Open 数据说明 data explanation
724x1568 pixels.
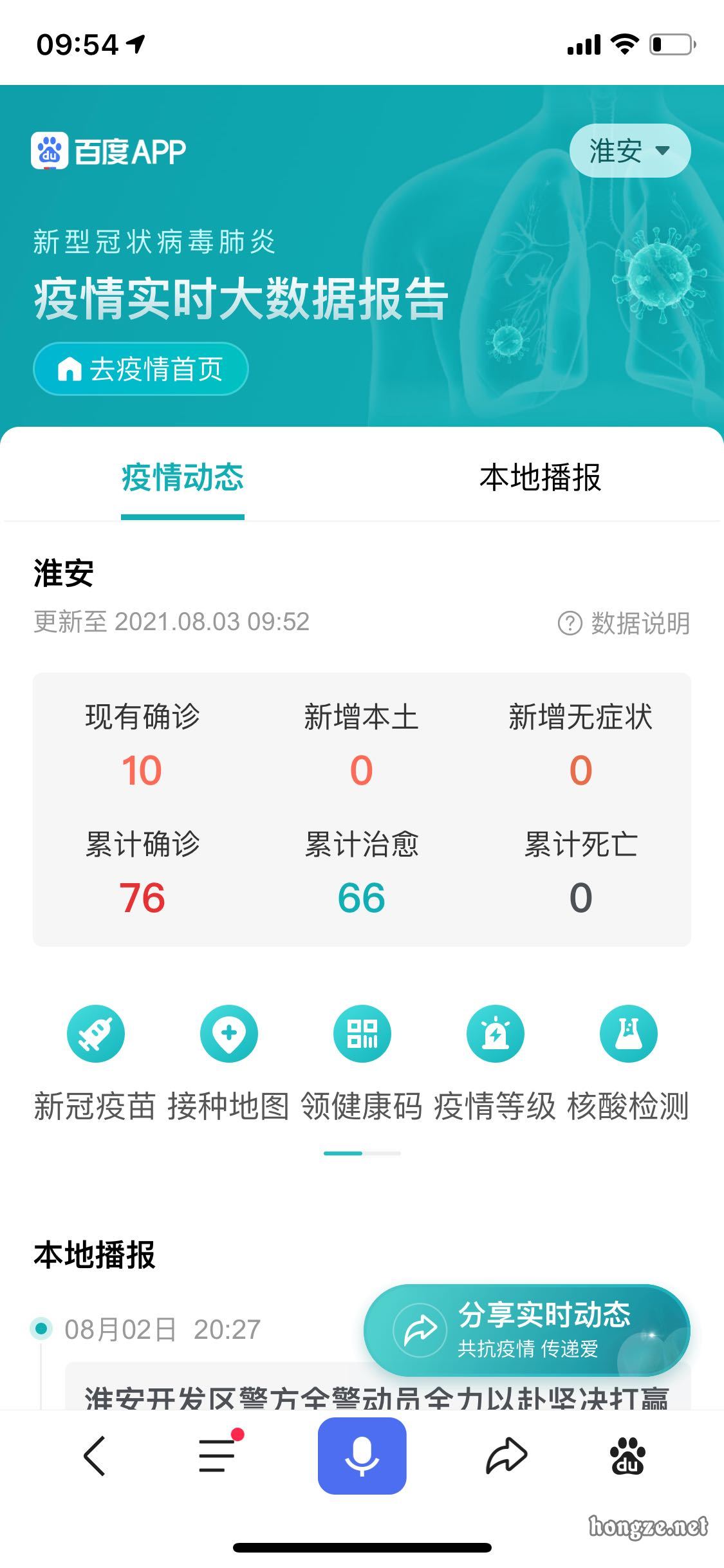click(624, 623)
